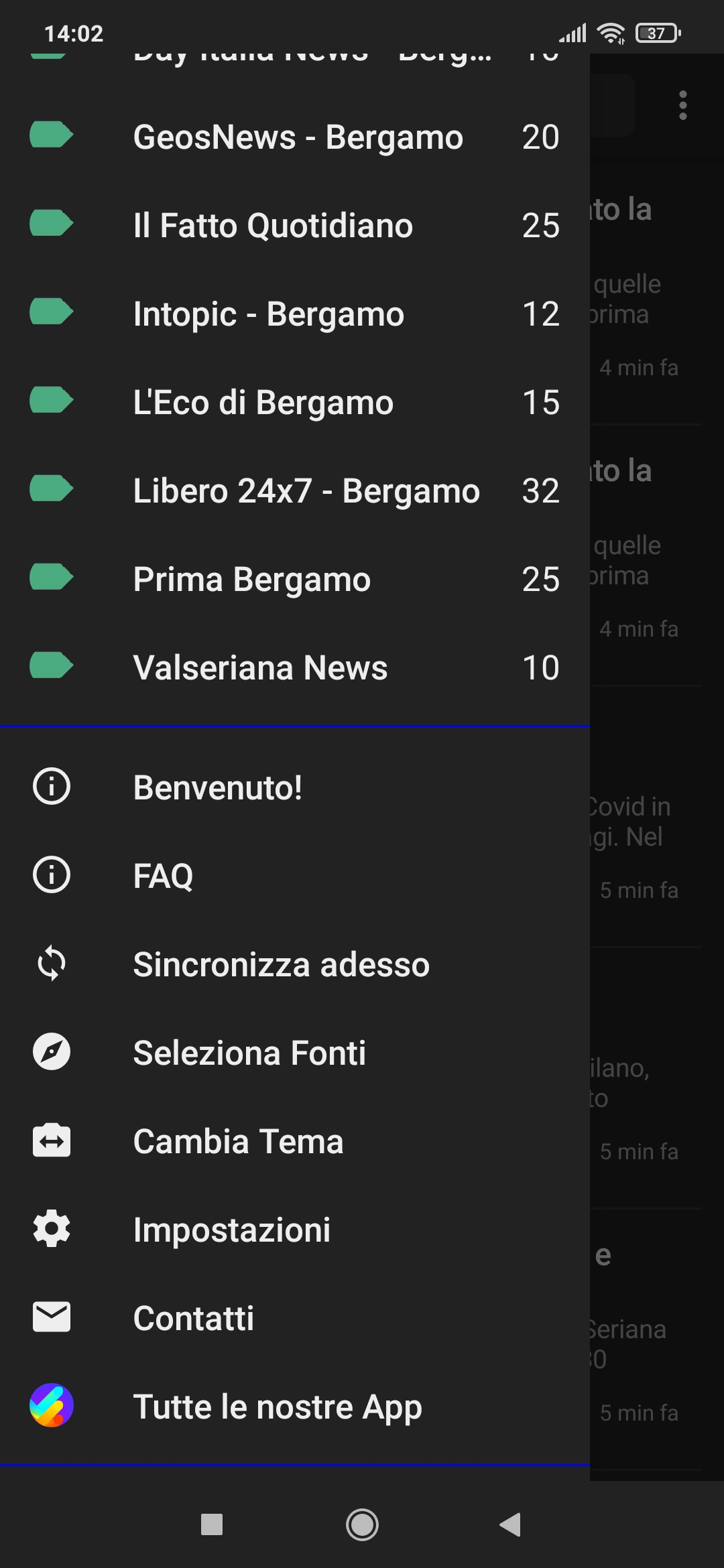Open the GeosNews - Bergamo feed
This screenshot has width=724, height=1568.
(x=295, y=137)
